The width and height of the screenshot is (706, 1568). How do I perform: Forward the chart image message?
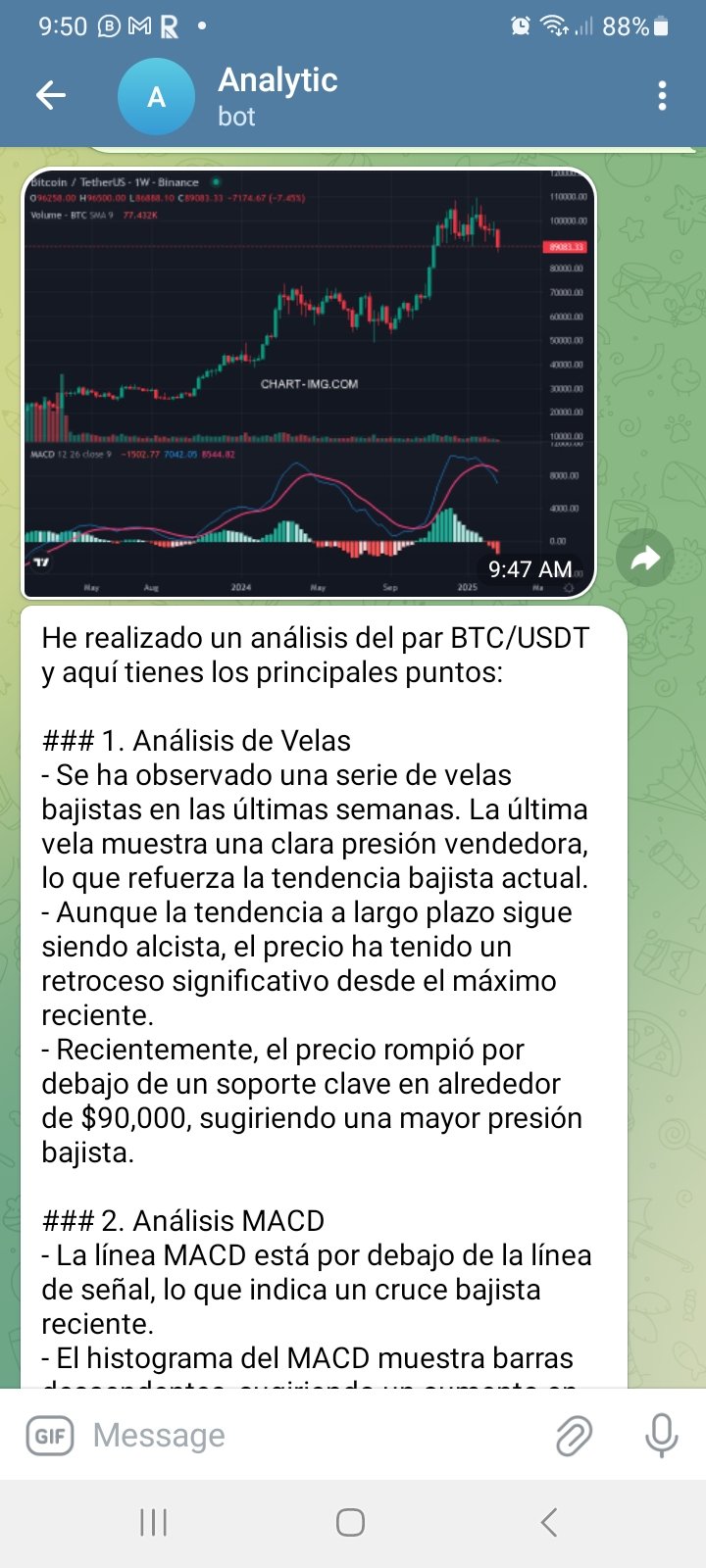click(x=645, y=559)
